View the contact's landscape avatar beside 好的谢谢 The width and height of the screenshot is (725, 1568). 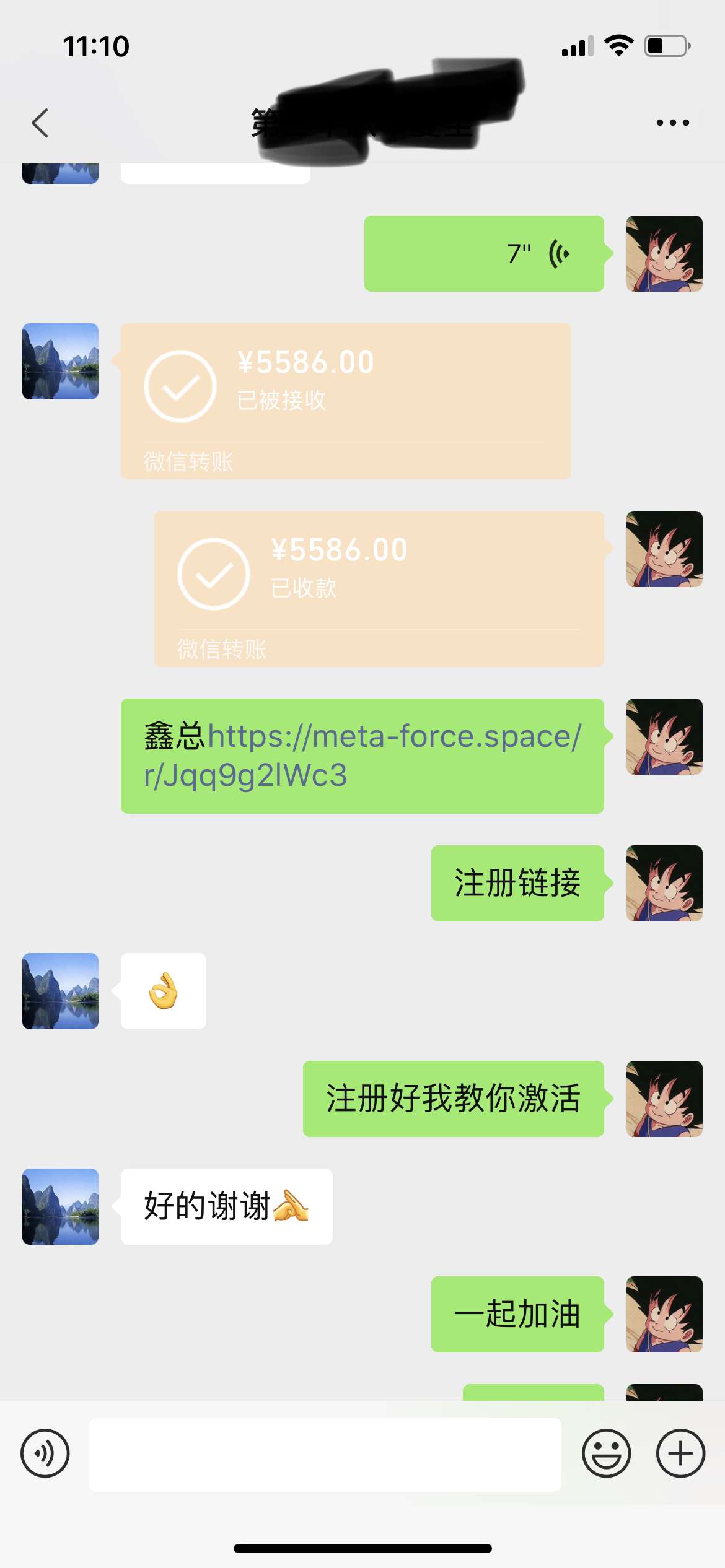click(x=60, y=1206)
